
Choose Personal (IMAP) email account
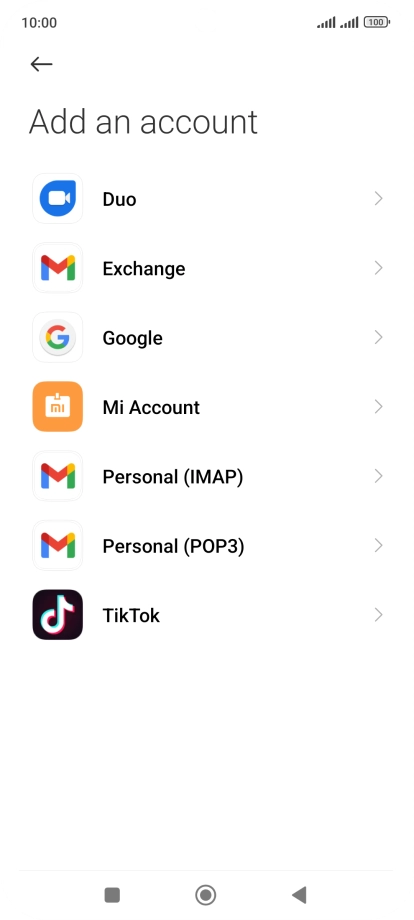pyautogui.click(x=207, y=476)
